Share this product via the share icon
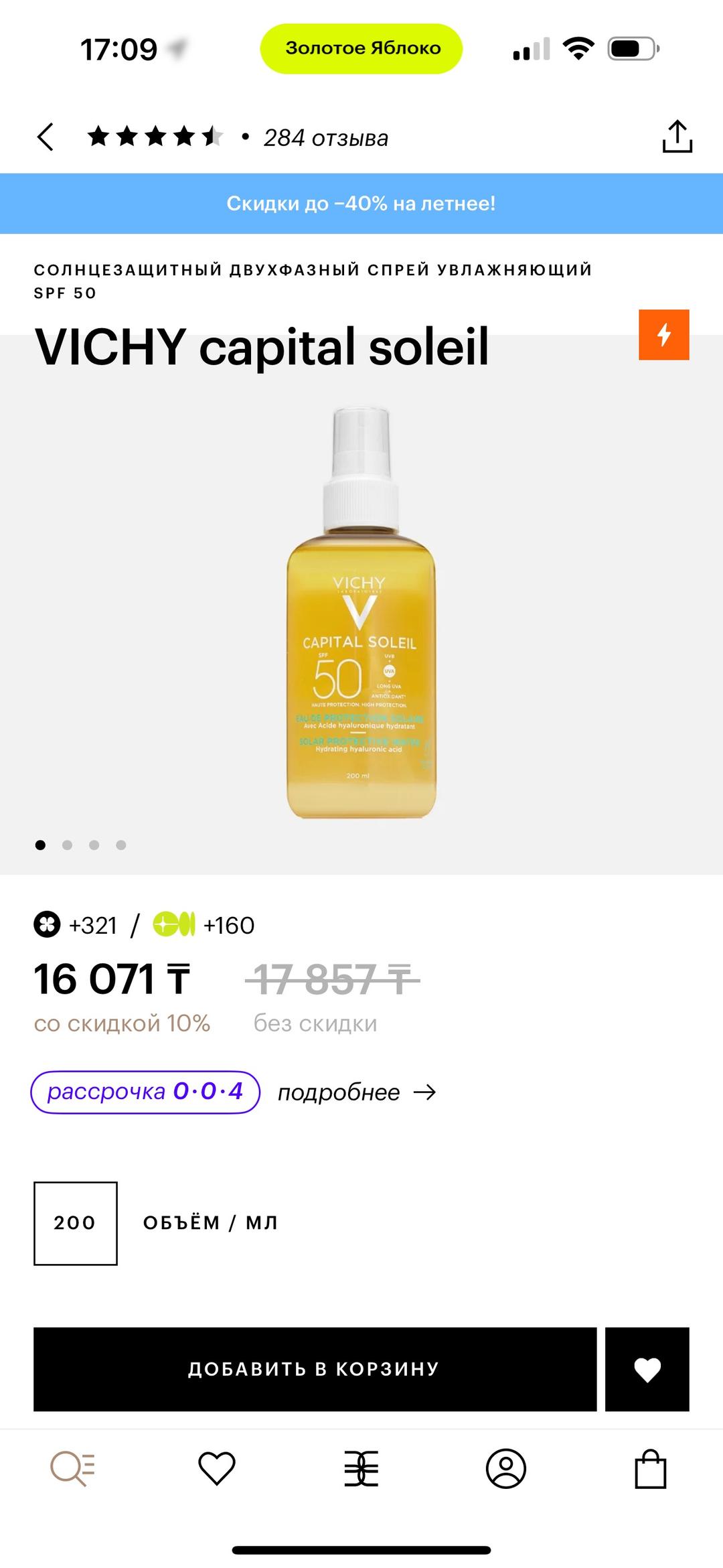Screen dimensions: 723x1568 [x=677, y=137]
